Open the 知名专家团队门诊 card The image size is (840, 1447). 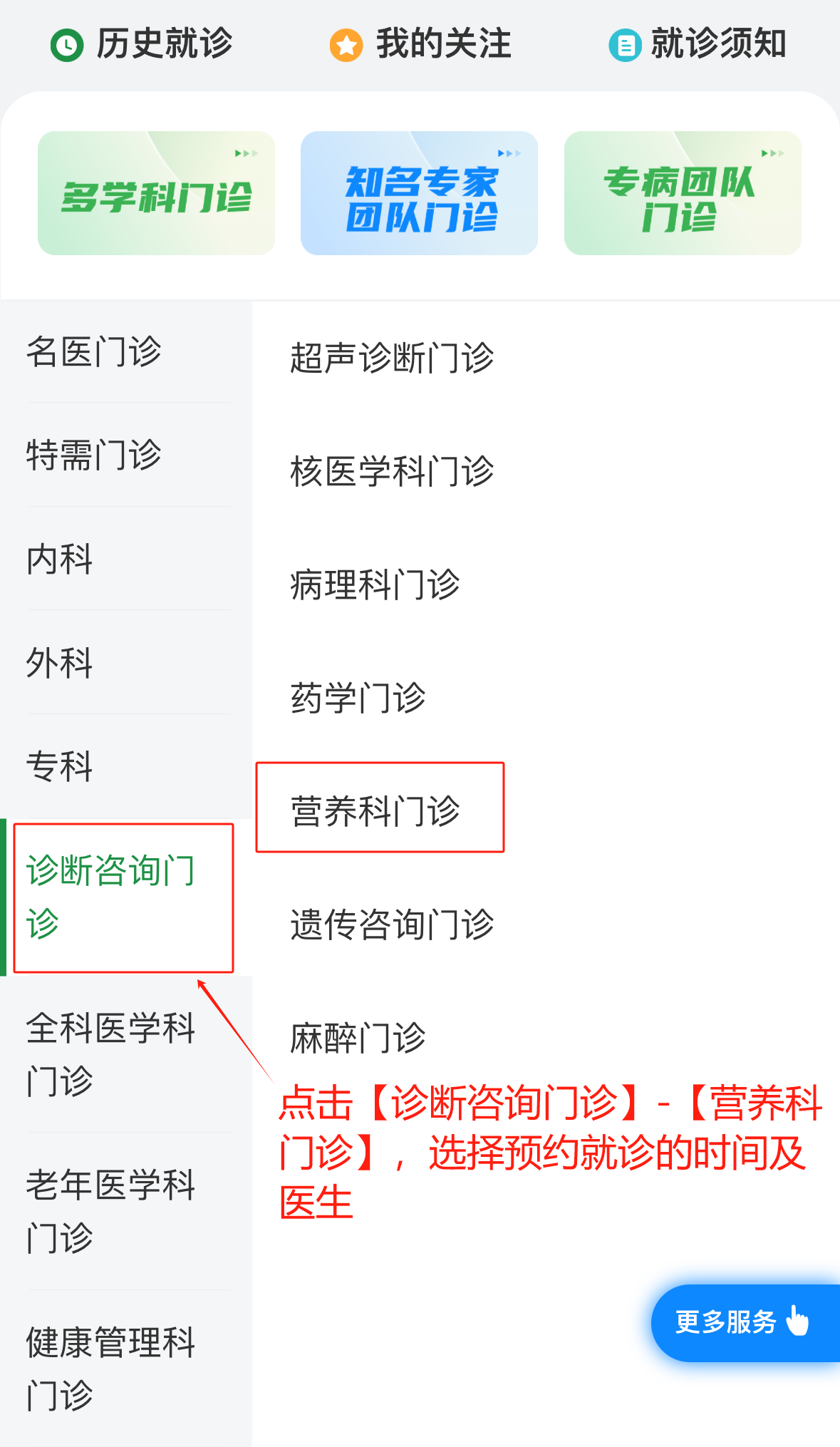419,193
